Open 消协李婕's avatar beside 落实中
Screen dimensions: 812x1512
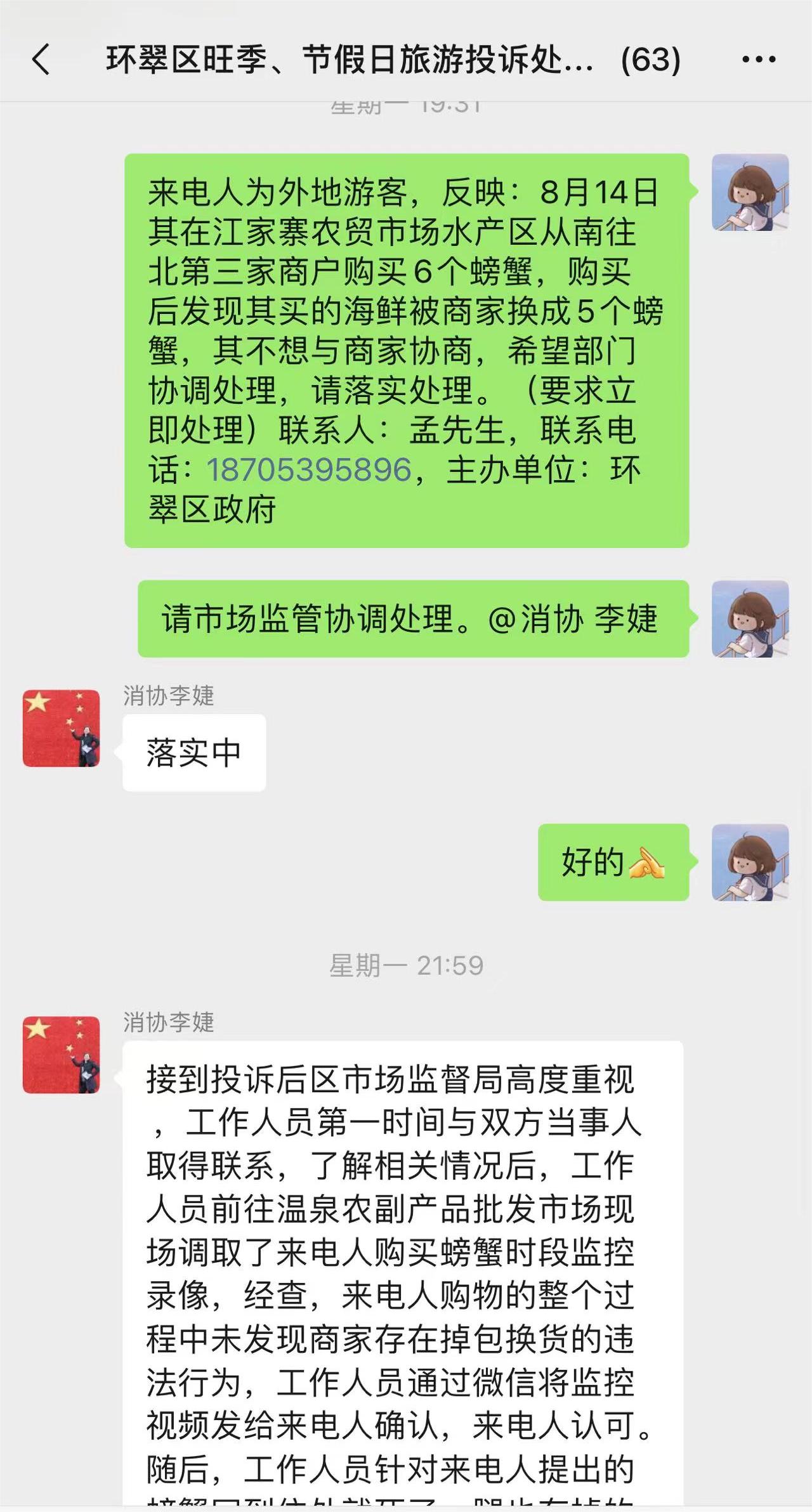[x=62, y=728]
